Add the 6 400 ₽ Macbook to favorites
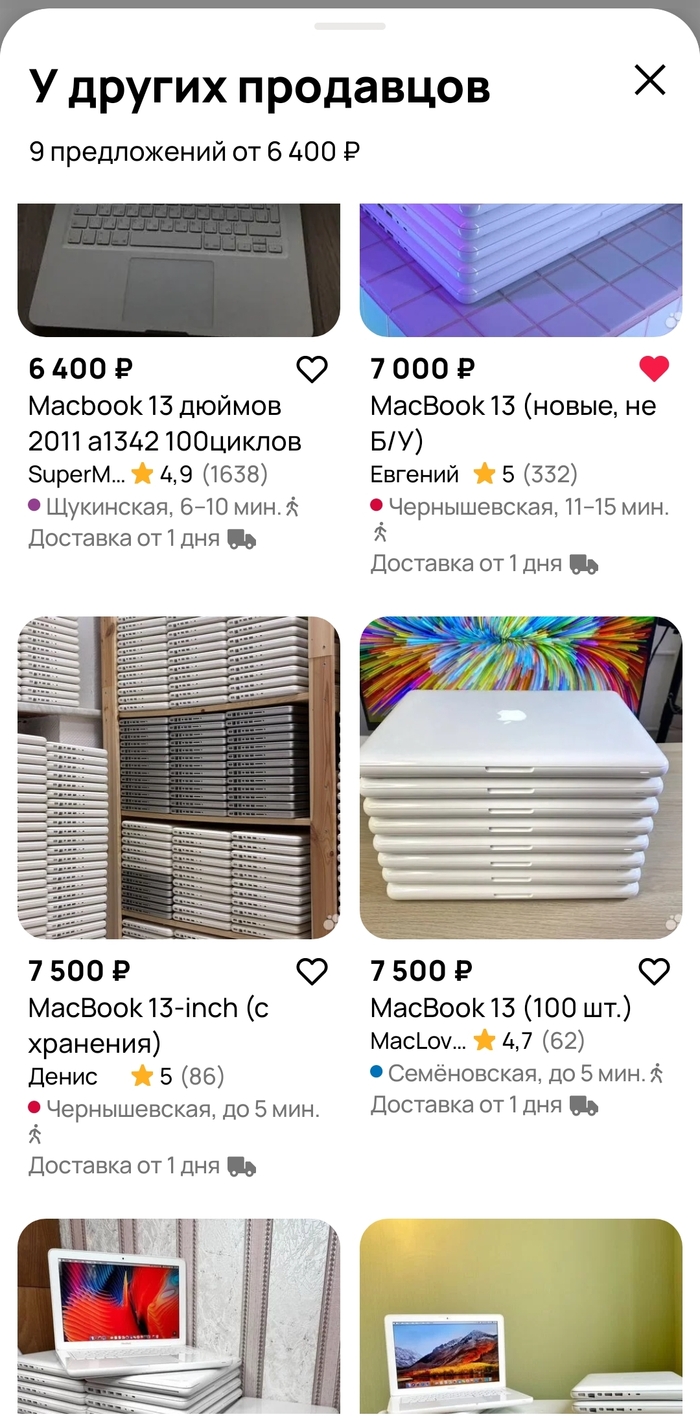The image size is (700, 1419). 312,369
